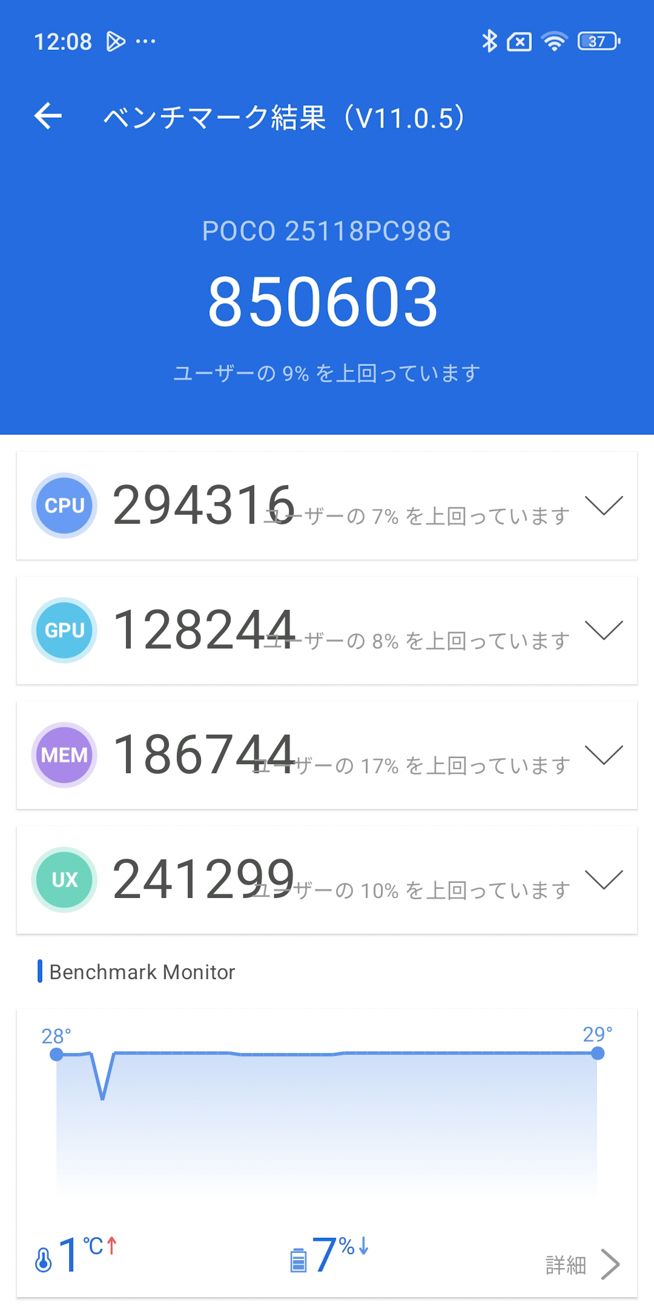Expand the CPU score details
This screenshot has height=1308, width=654.
coord(604,506)
